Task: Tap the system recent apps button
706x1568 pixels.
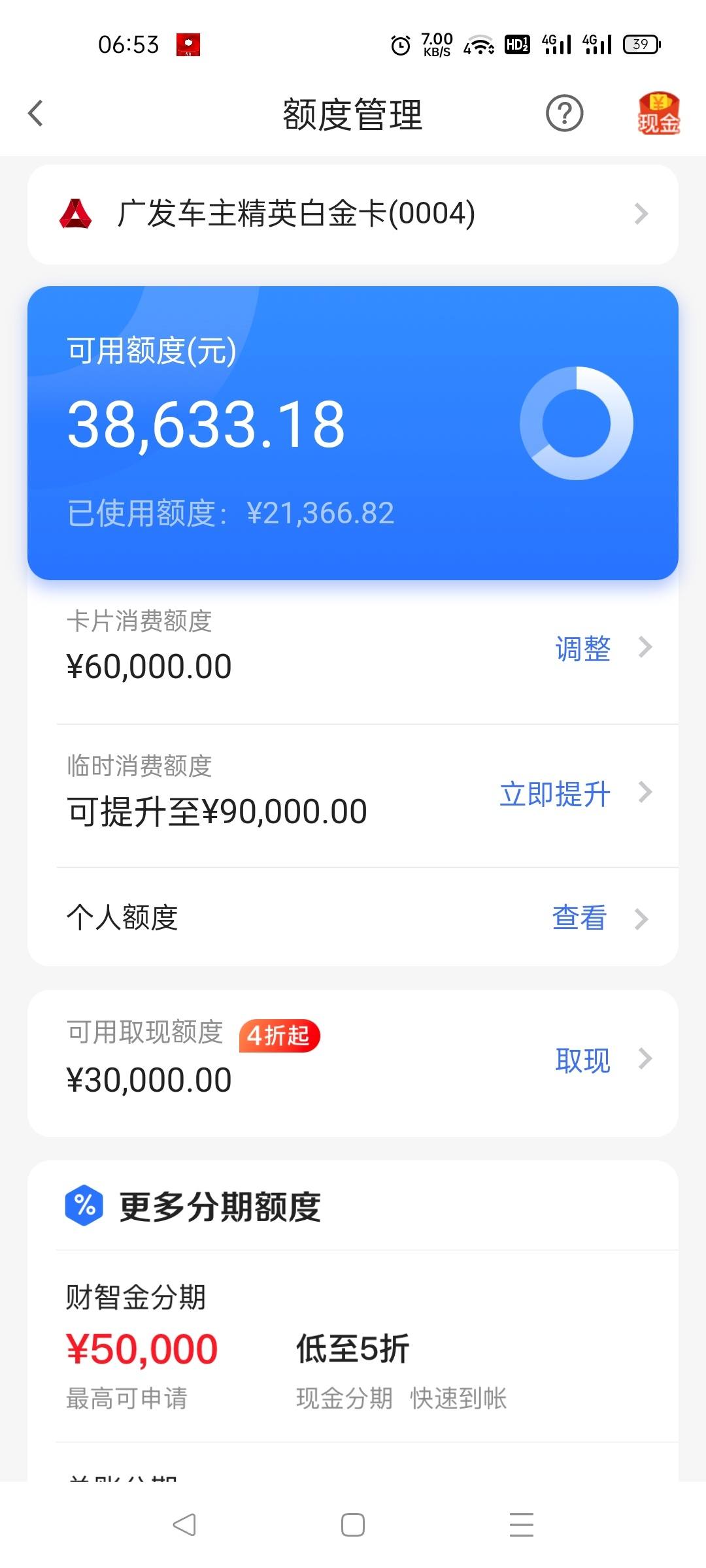Action: [x=522, y=1525]
